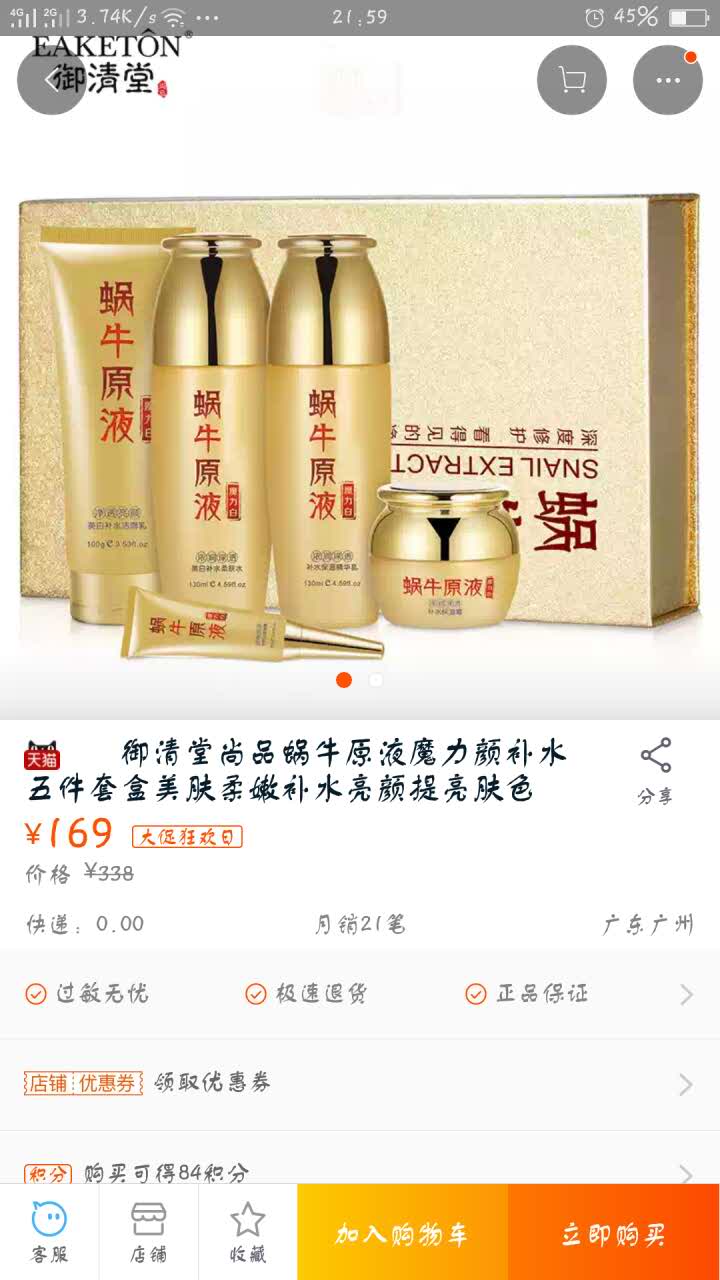Open the shopping cart icon
Viewport: 720px width, 1280px height.
click(x=572, y=80)
